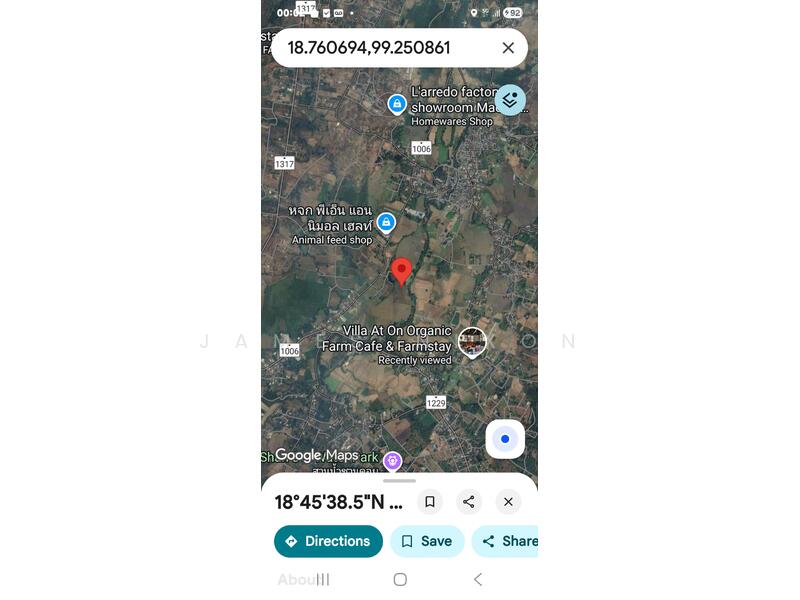Tap the red dropped pin

(401, 271)
